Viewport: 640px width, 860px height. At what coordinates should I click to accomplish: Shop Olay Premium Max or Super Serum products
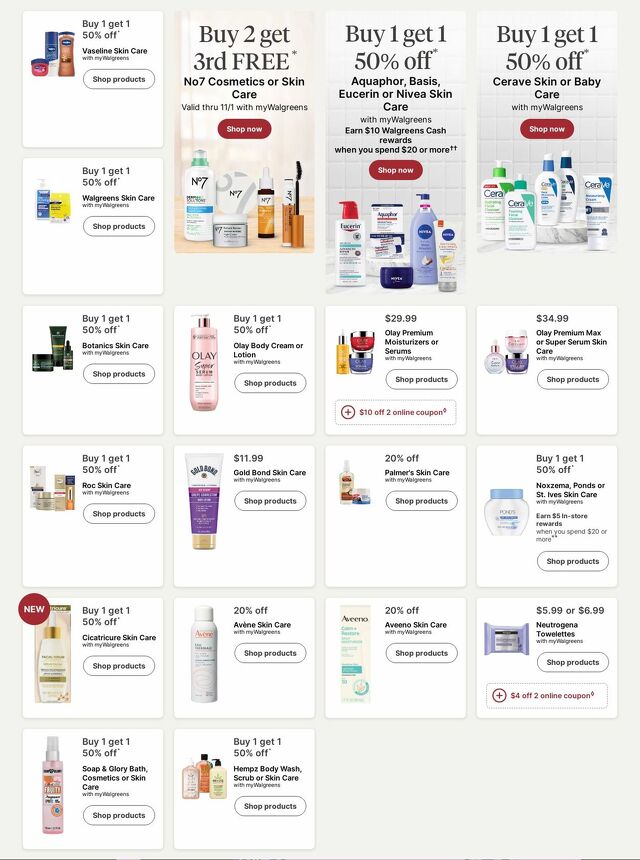(x=572, y=380)
